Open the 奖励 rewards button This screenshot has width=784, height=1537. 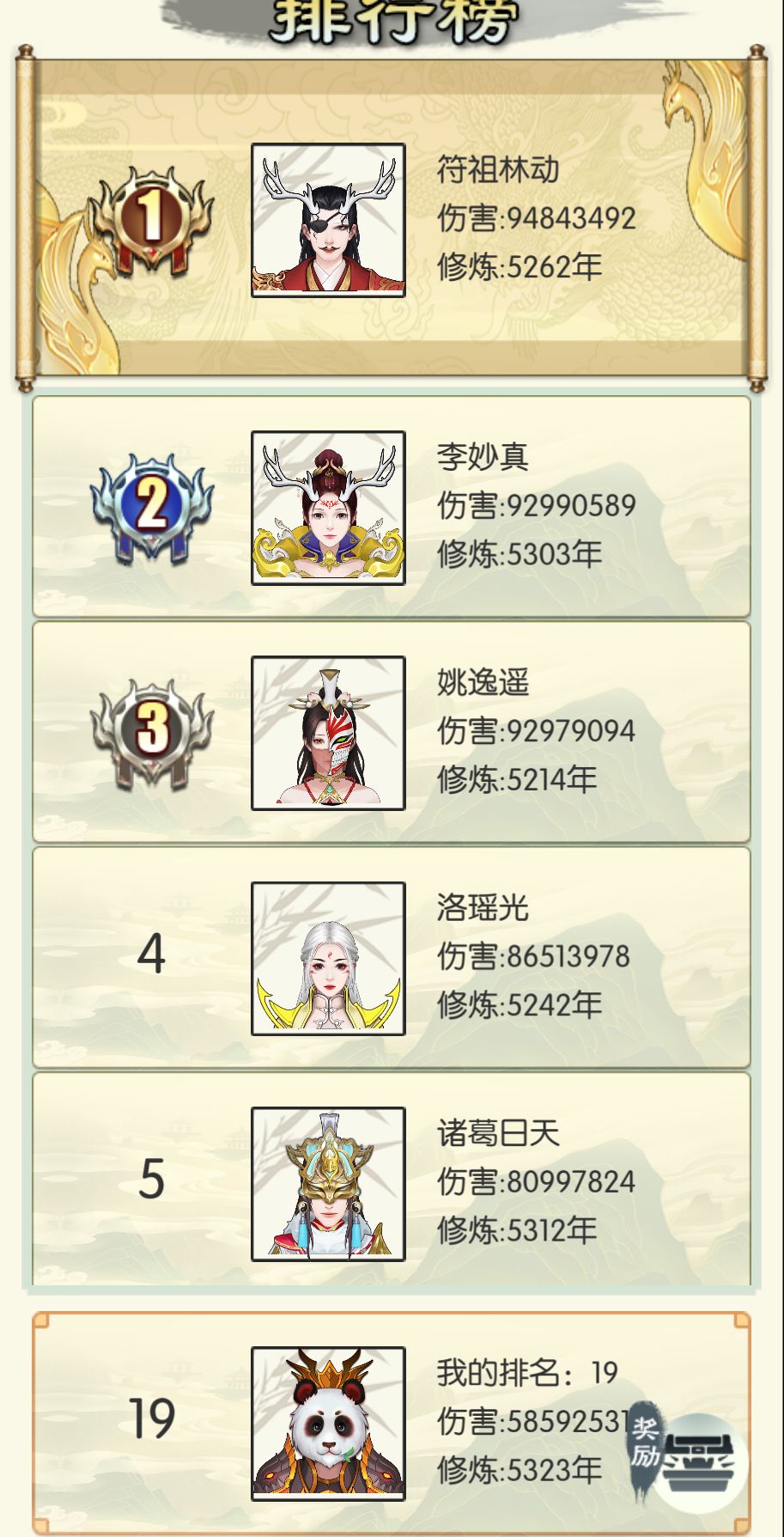pos(689,1453)
